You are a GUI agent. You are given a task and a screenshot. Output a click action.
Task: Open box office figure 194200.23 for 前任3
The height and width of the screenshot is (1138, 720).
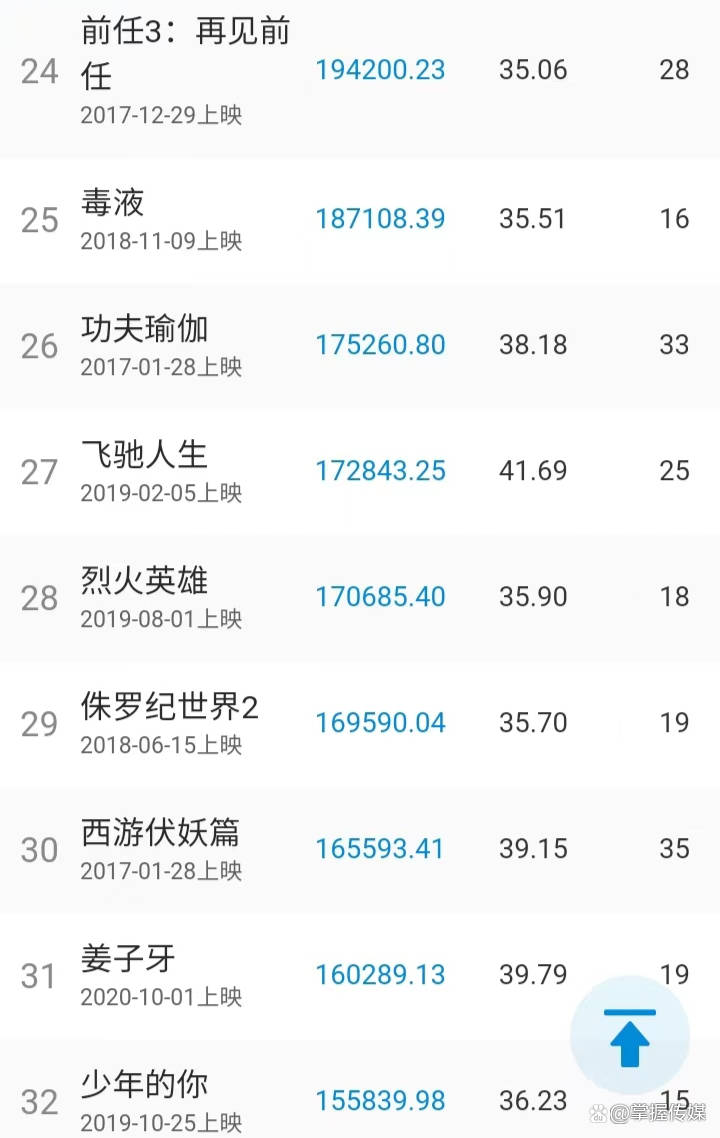380,70
